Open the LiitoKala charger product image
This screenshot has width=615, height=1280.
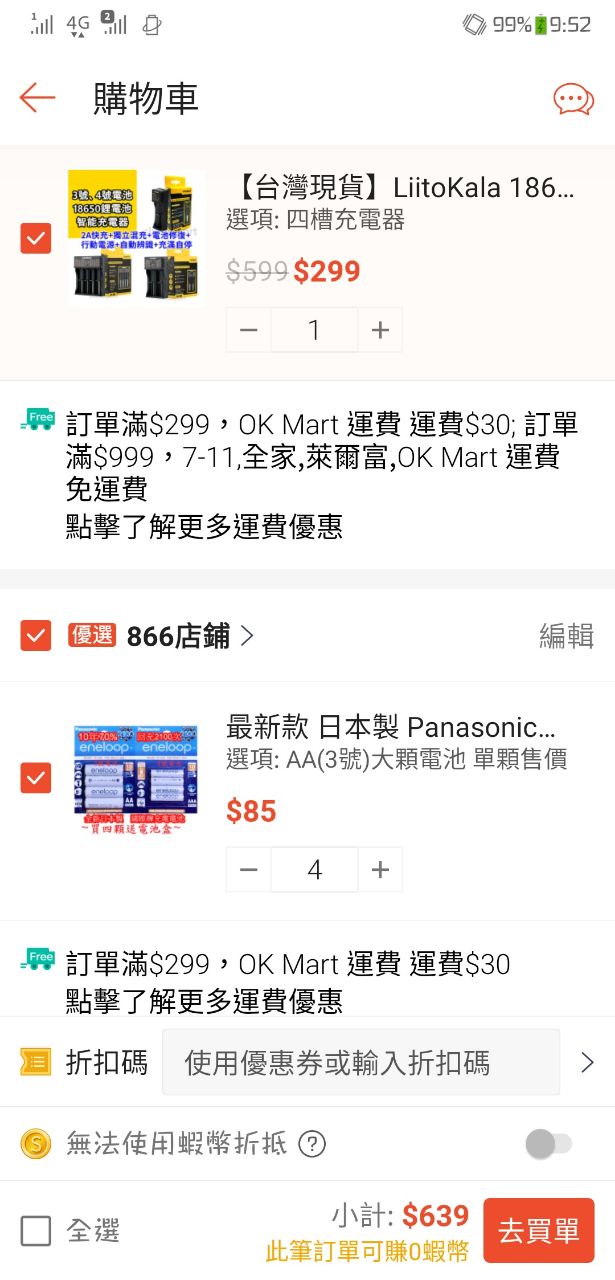point(137,238)
